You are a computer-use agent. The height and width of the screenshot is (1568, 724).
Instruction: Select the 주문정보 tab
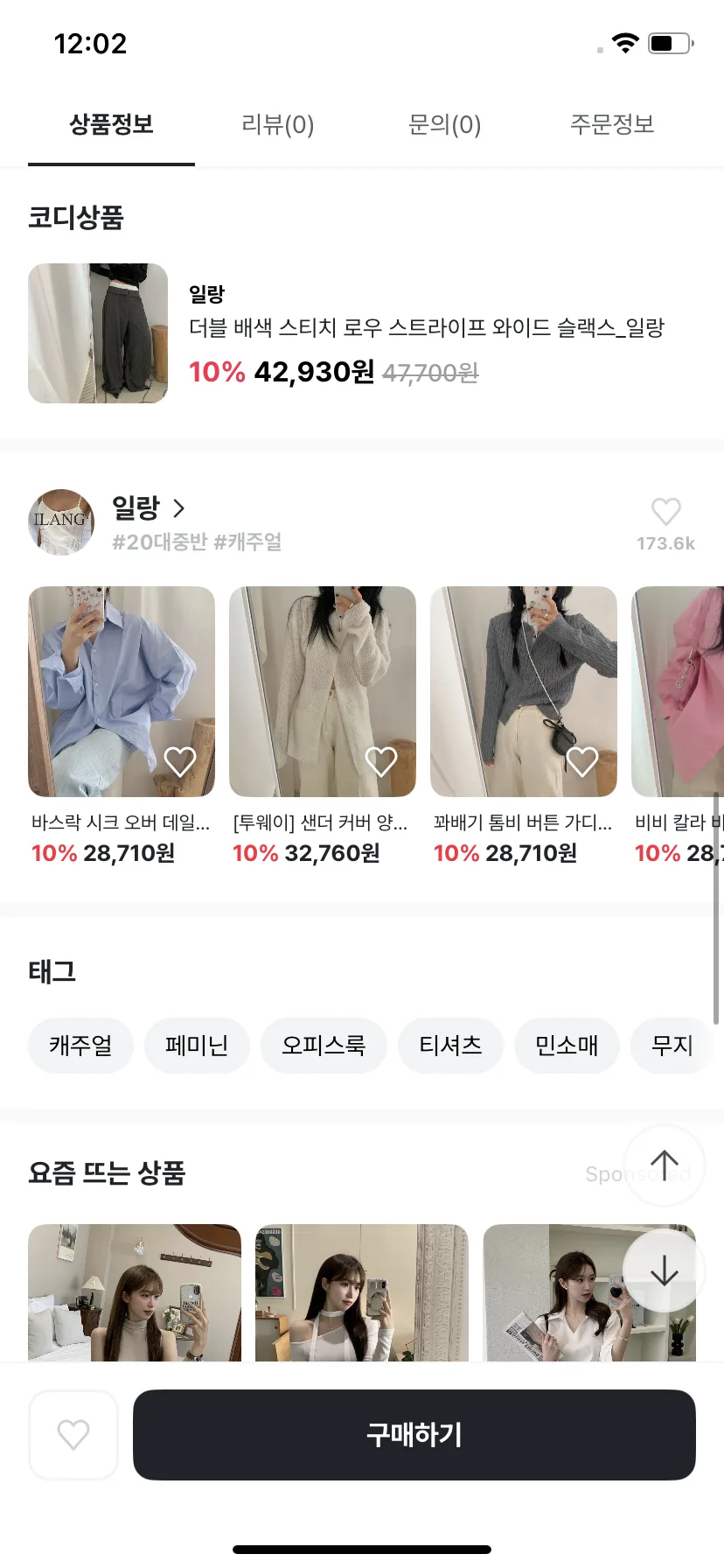tap(612, 124)
